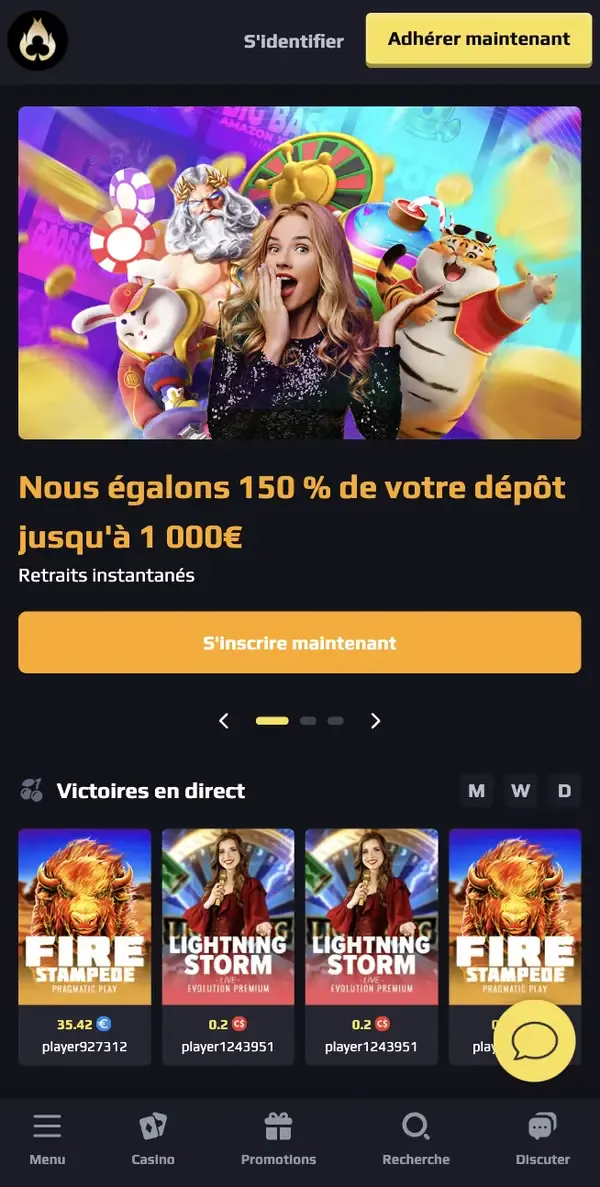Open the Discuter chat tab

(542, 1139)
